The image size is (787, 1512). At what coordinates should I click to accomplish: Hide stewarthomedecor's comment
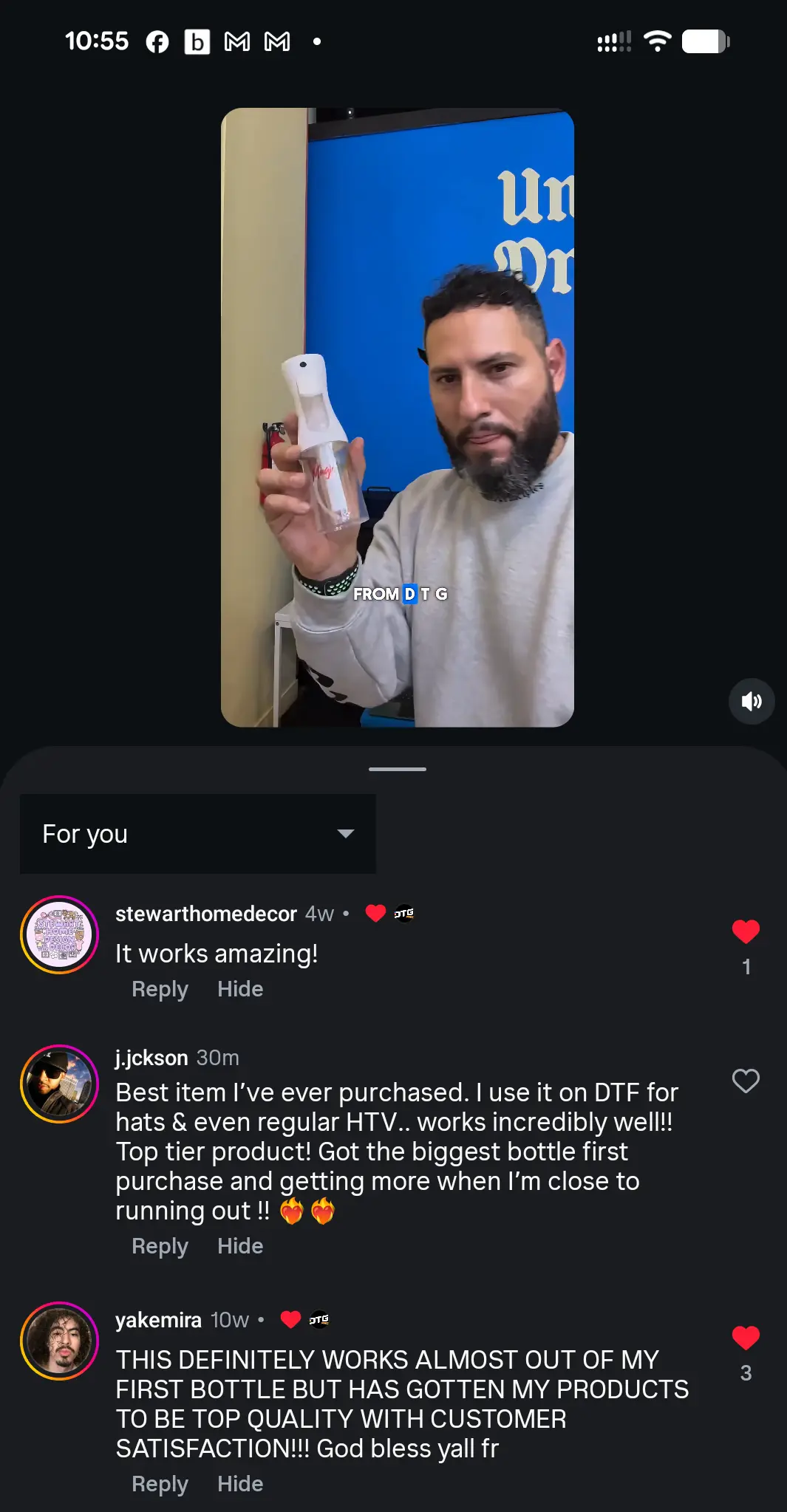[x=240, y=989]
